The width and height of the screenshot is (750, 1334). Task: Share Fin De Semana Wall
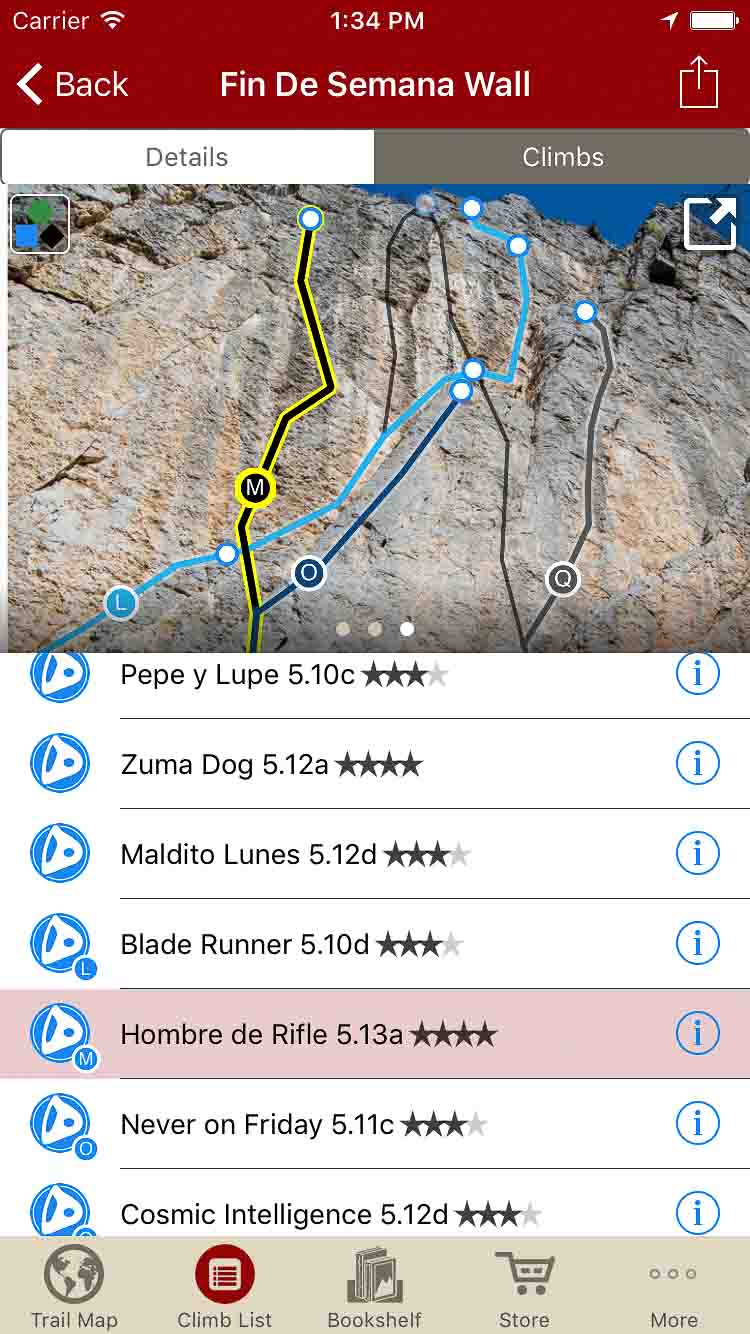click(699, 83)
